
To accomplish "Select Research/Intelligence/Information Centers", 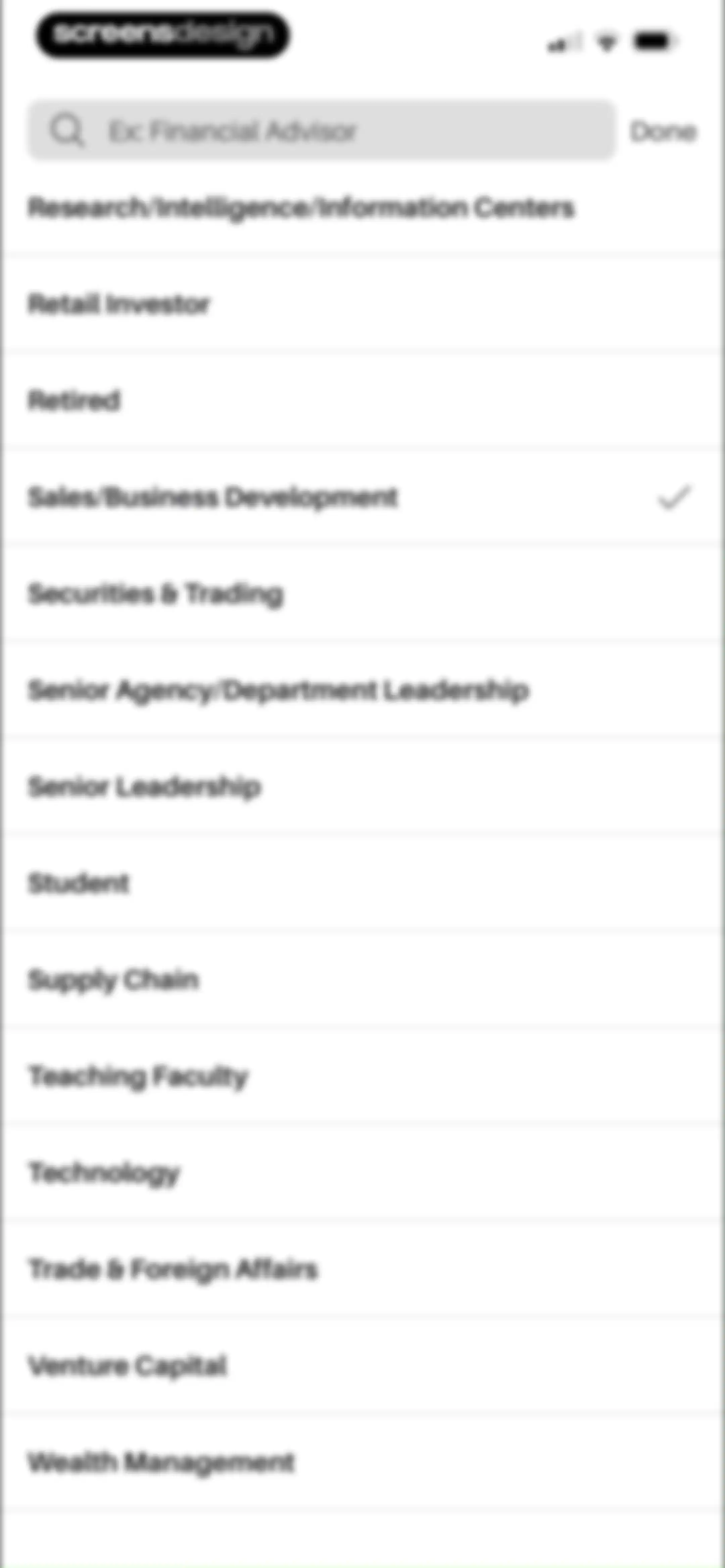I will point(362,207).
